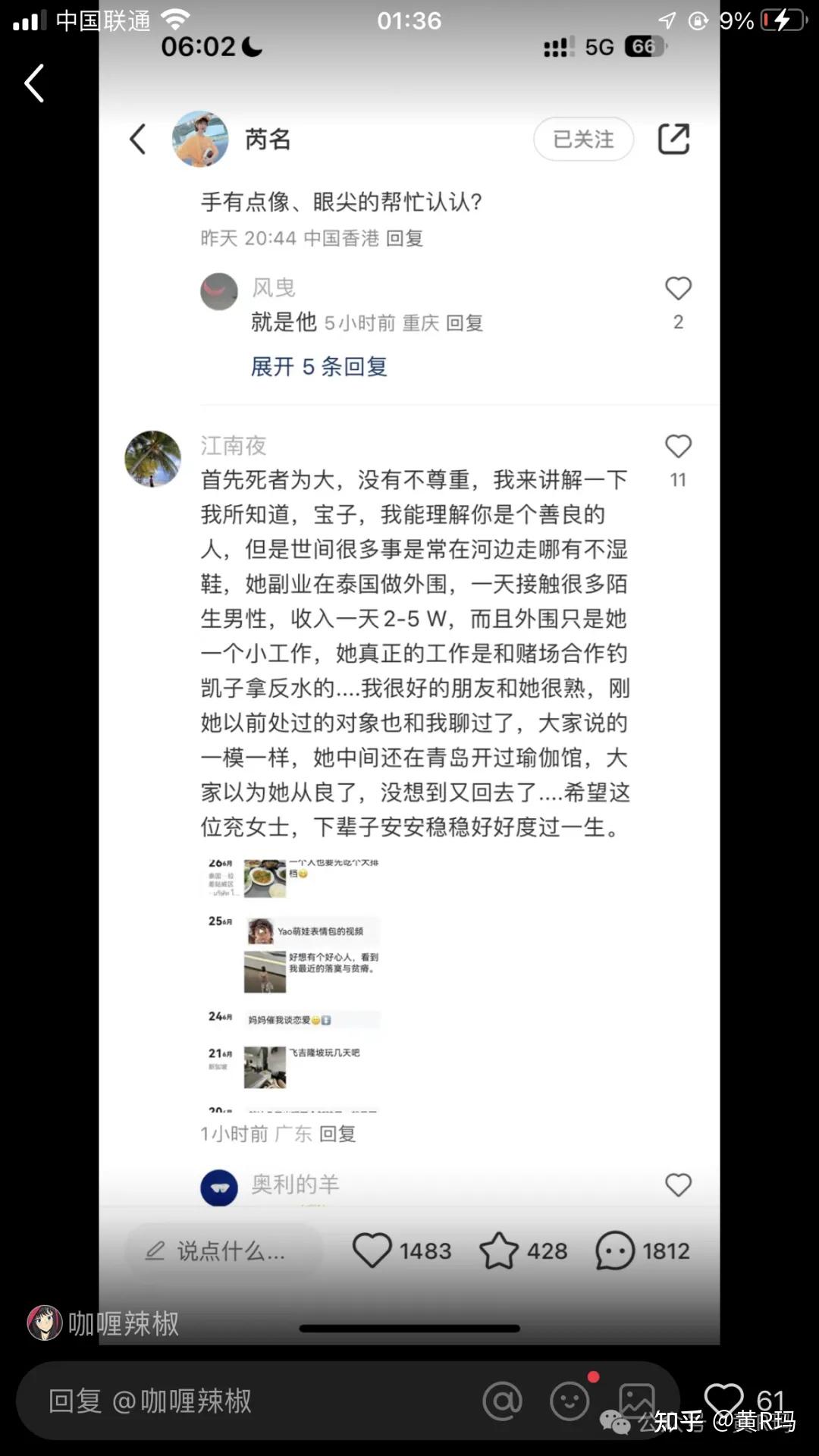Tap the reply field for @咖喱辣椒
This screenshot has width=819, height=1456.
click(250, 1401)
